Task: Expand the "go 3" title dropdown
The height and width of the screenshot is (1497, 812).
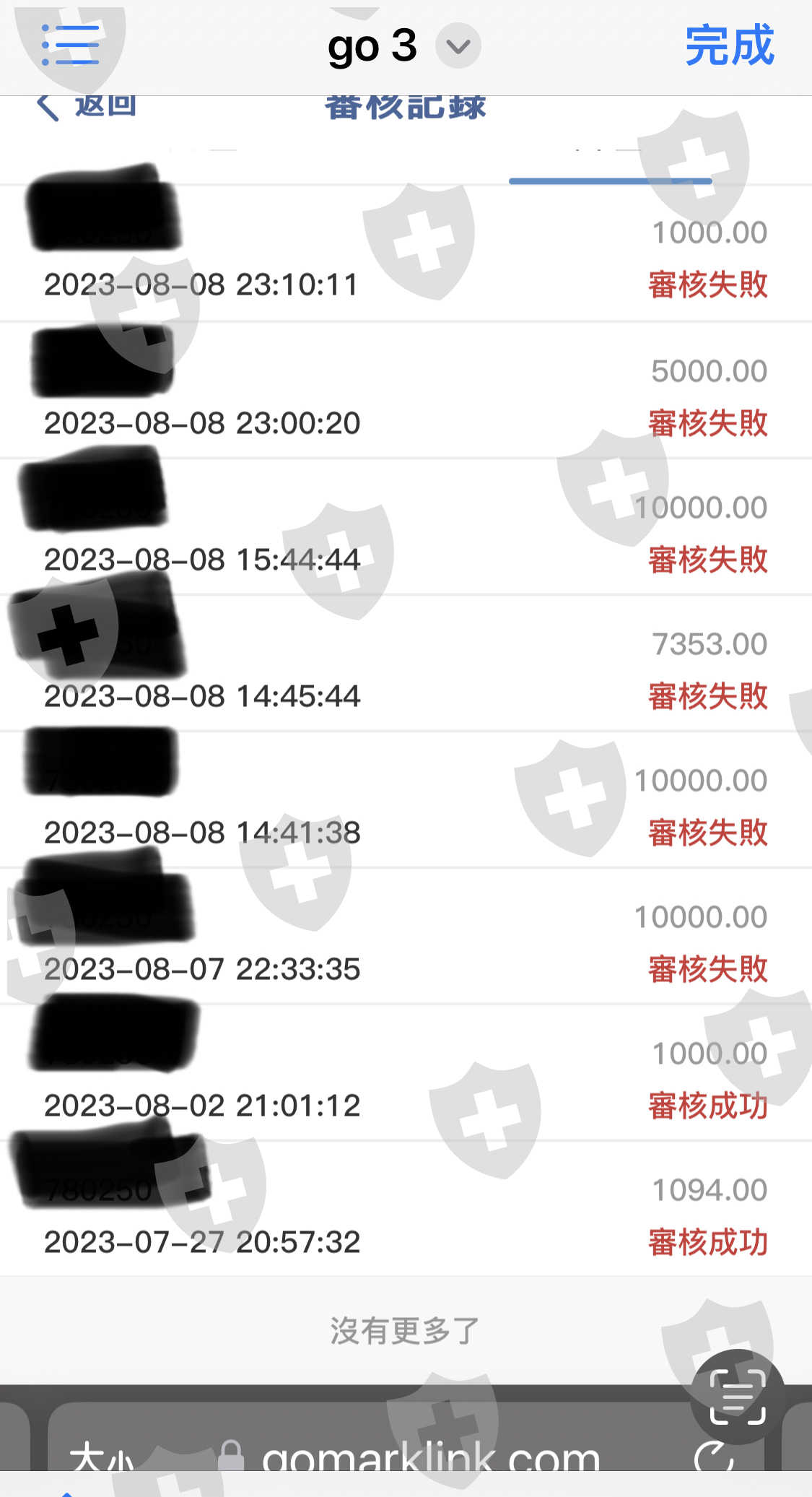Action: (458, 46)
